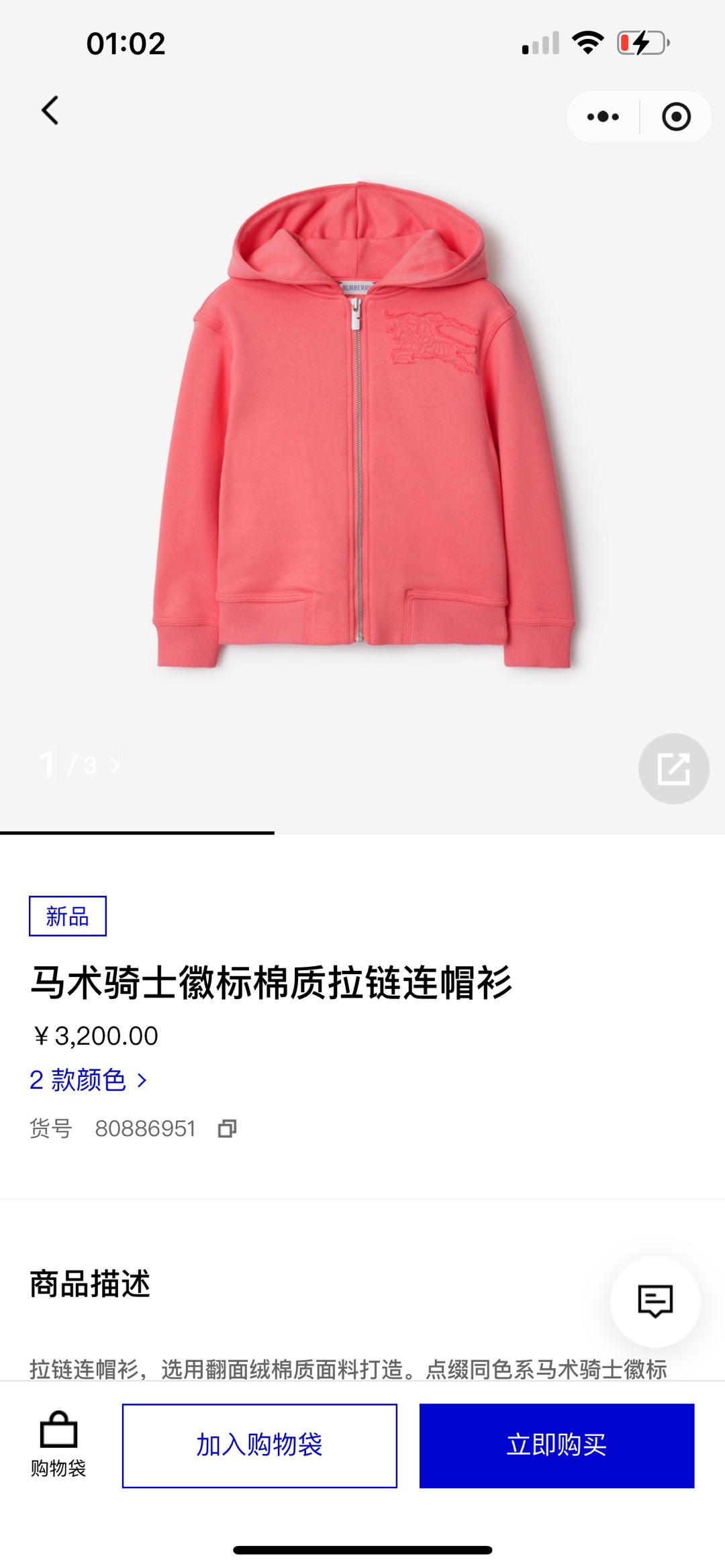Viewport: 725px width, 1568px height.
Task: Go back using the back arrow
Action: (x=50, y=111)
